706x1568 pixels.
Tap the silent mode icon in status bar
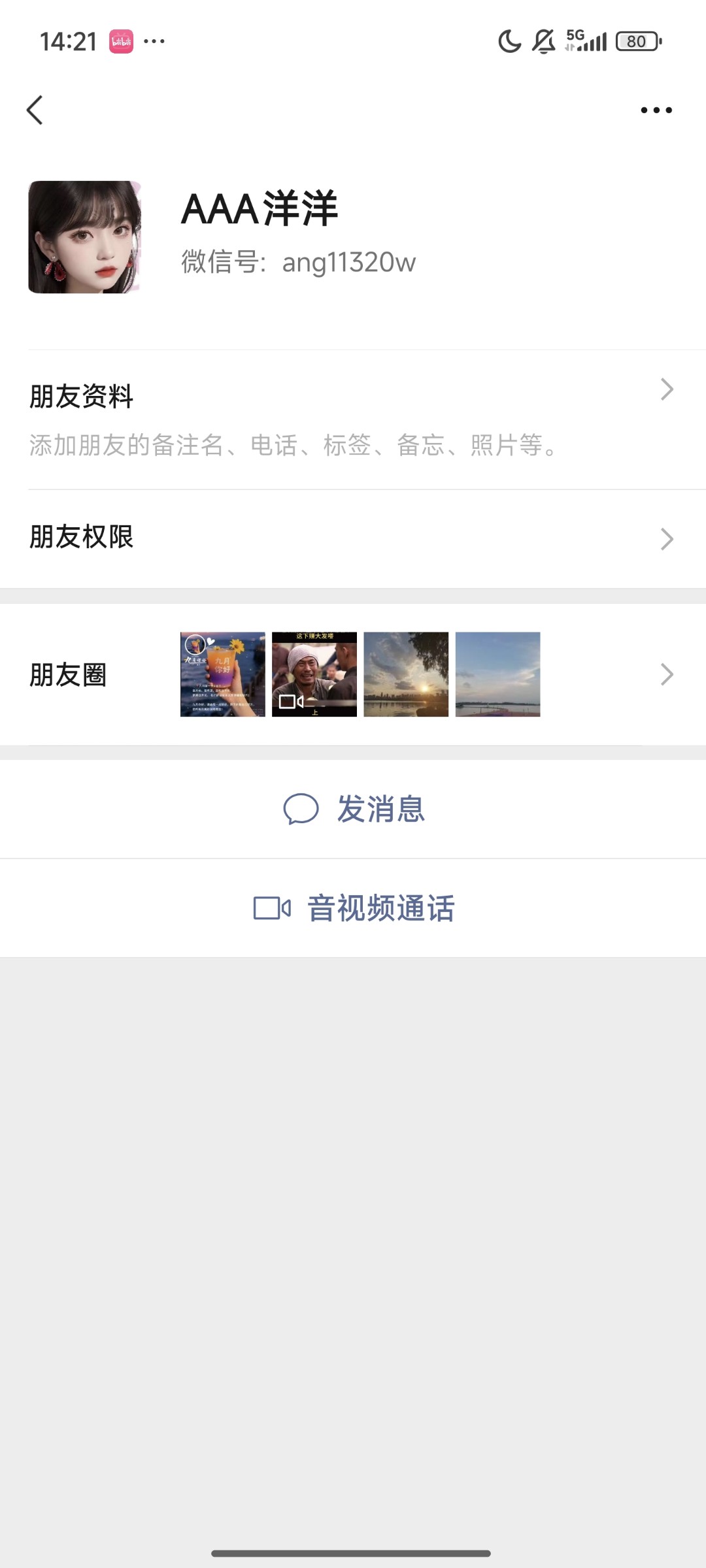544,41
